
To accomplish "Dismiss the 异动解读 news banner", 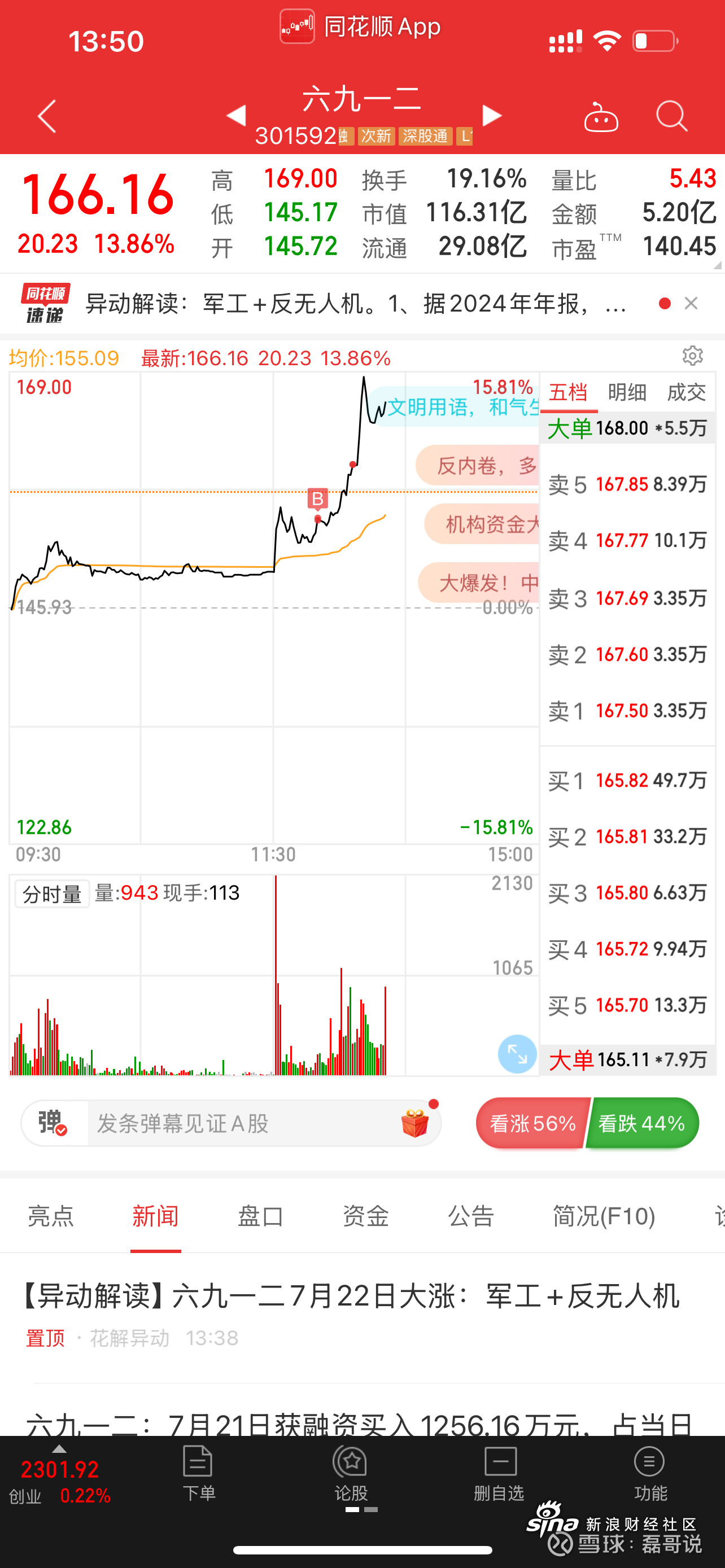I will (x=691, y=303).
